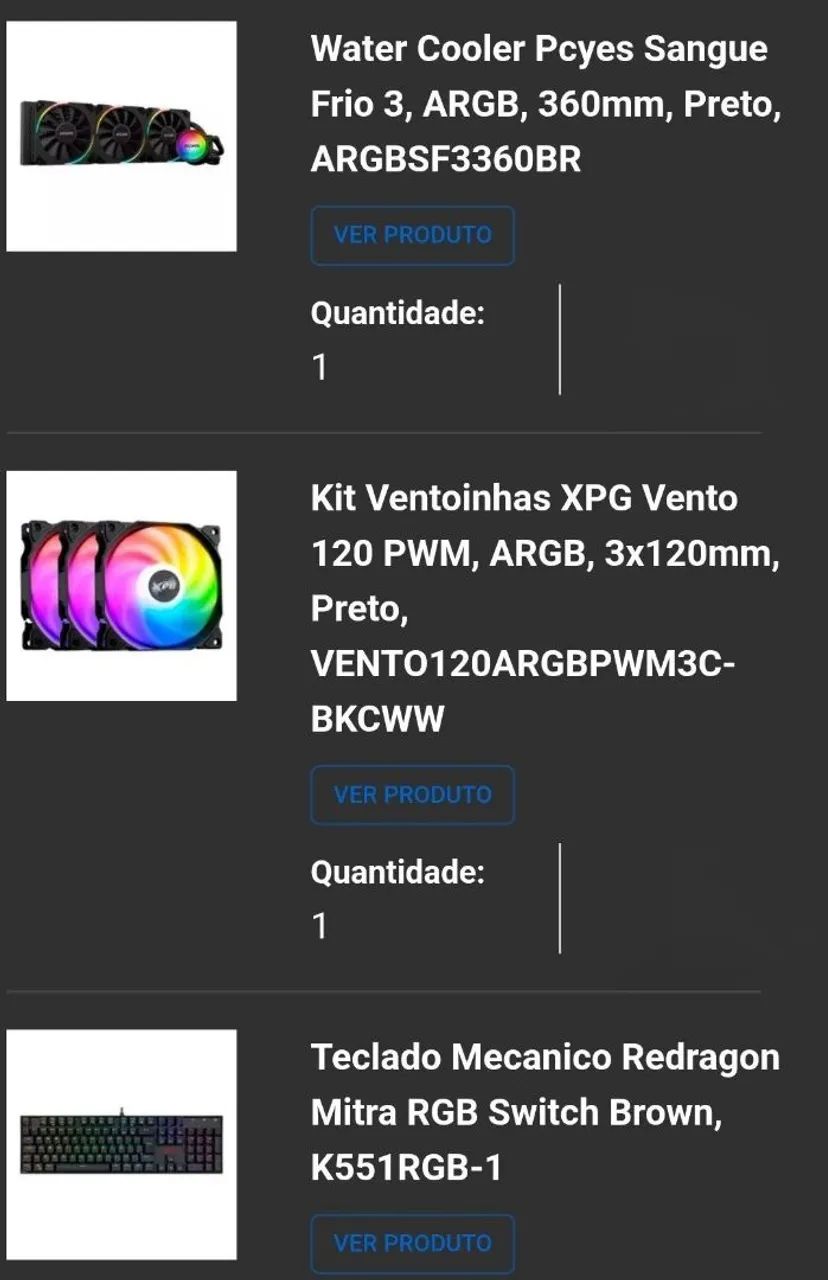This screenshot has height=1280, width=828.
Task: Click the code VENTO120ARGBPWM3C-BKCWW text
Action: pos(520,691)
